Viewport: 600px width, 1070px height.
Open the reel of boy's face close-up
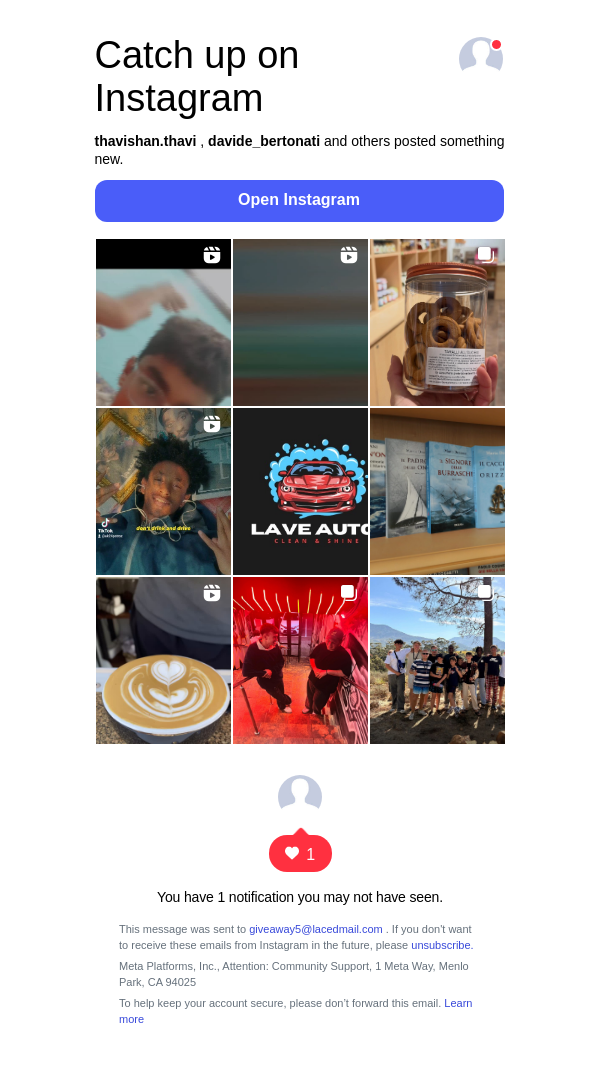[x=163, y=322]
